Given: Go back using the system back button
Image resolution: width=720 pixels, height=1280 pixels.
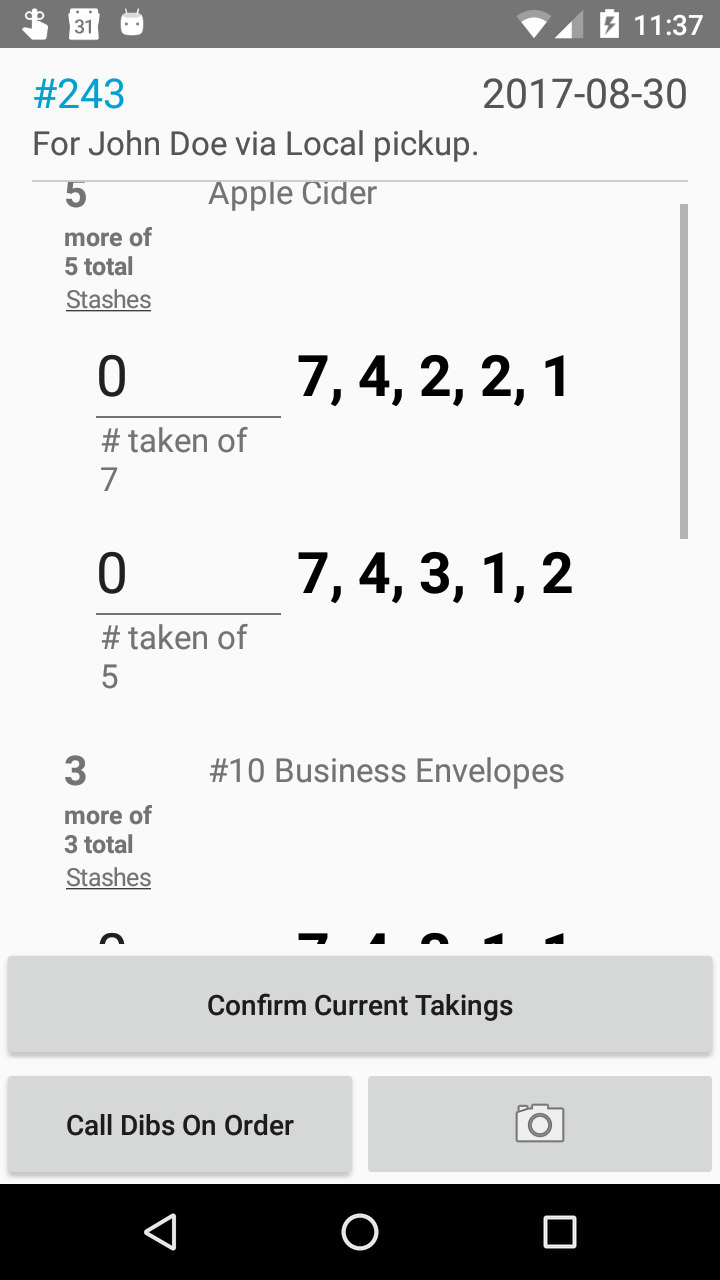Looking at the screenshot, I should click(x=160, y=1232).
